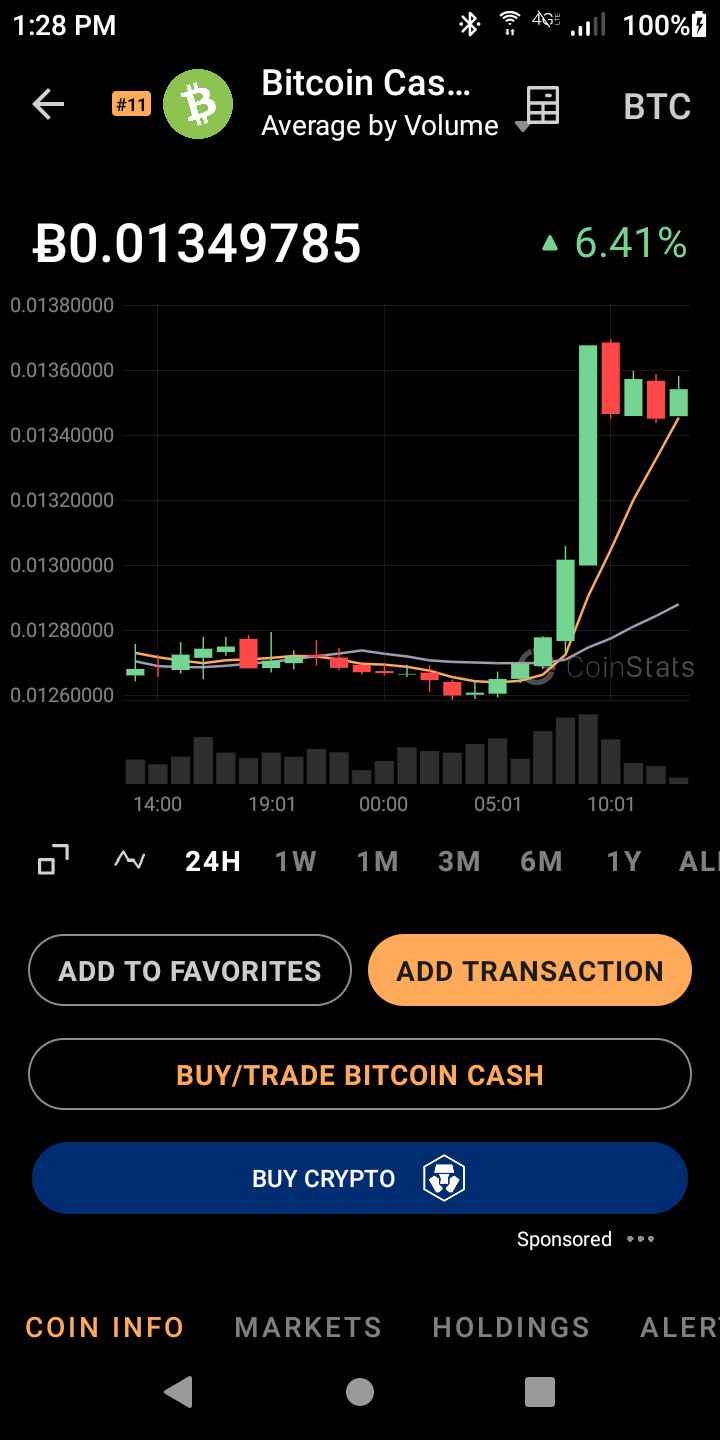Screen dimensions: 720x1440
Task: Select the 1W chart range
Action: tap(296, 861)
